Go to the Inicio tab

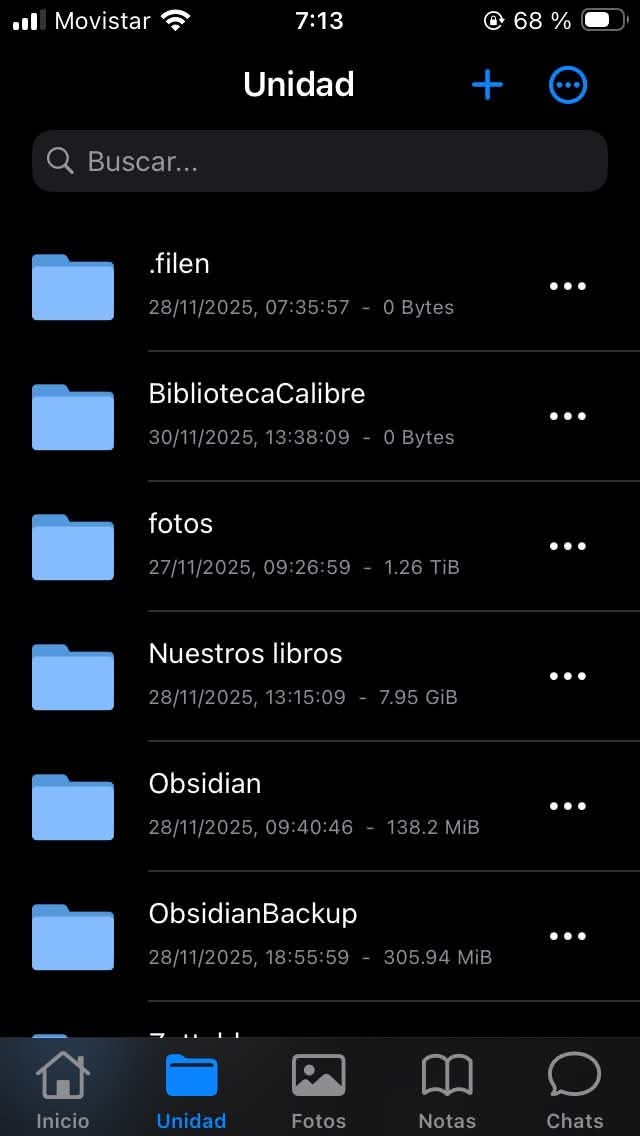click(x=63, y=1090)
